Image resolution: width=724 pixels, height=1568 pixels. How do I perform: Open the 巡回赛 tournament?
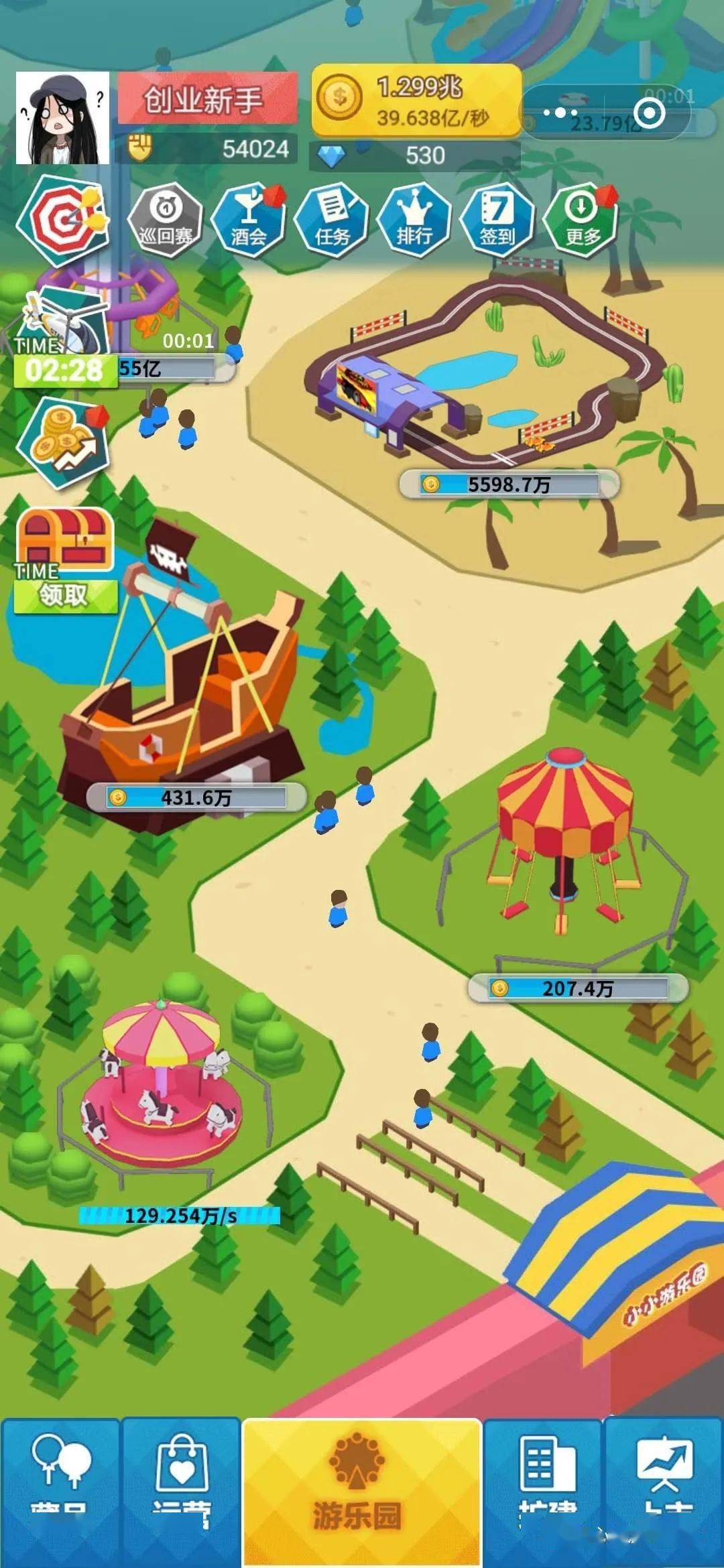pyautogui.click(x=165, y=220)
